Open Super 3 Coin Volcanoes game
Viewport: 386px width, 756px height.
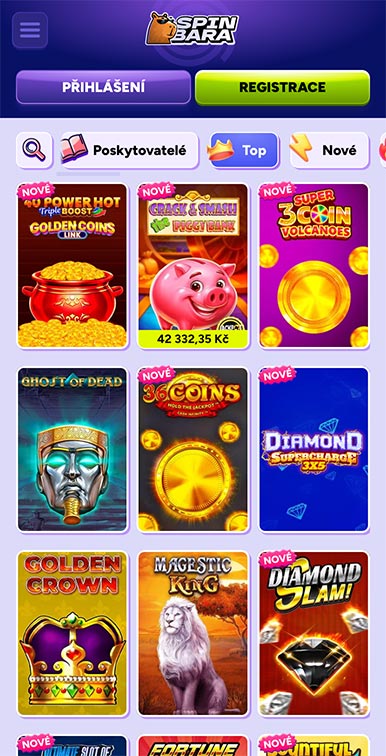pos(314,265)
